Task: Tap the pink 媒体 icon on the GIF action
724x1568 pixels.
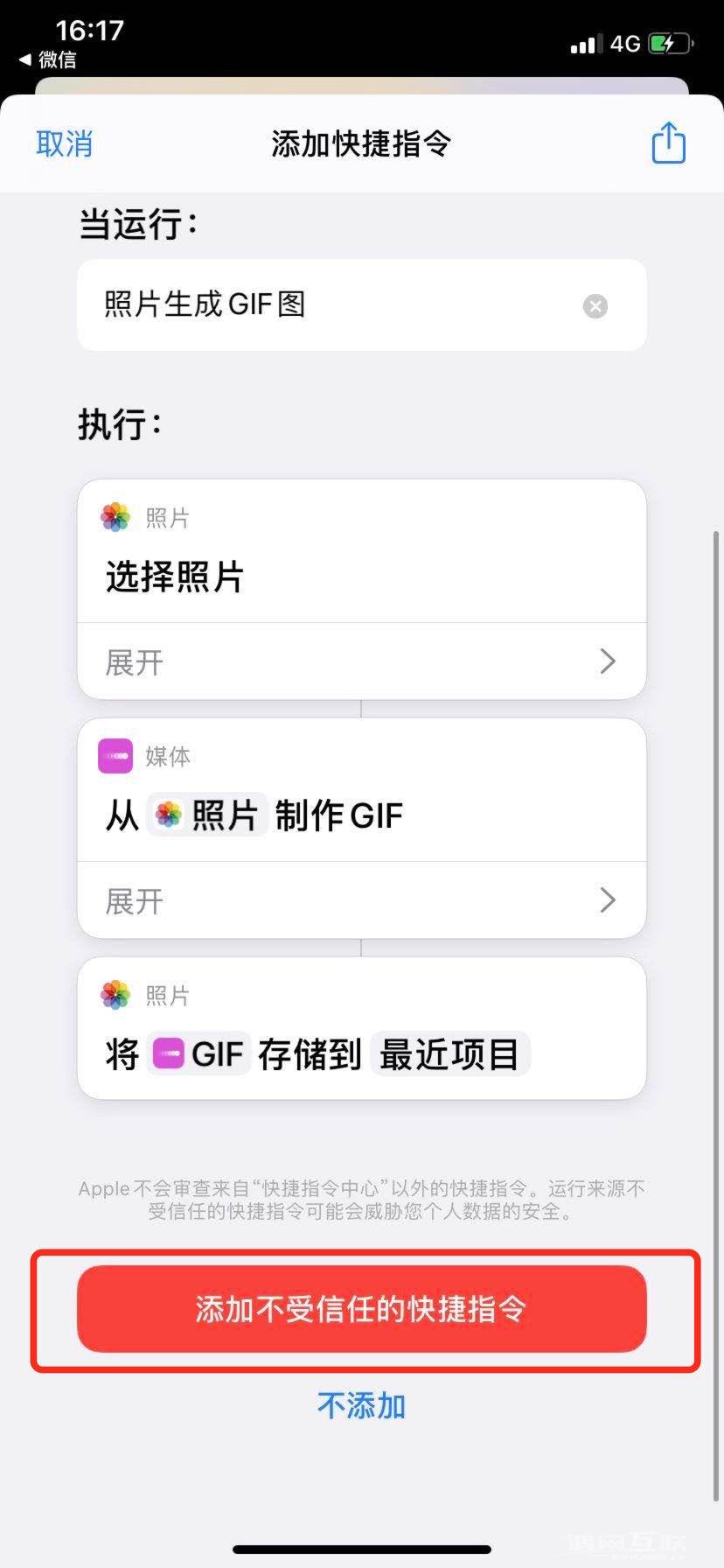Action: [115, 756]
